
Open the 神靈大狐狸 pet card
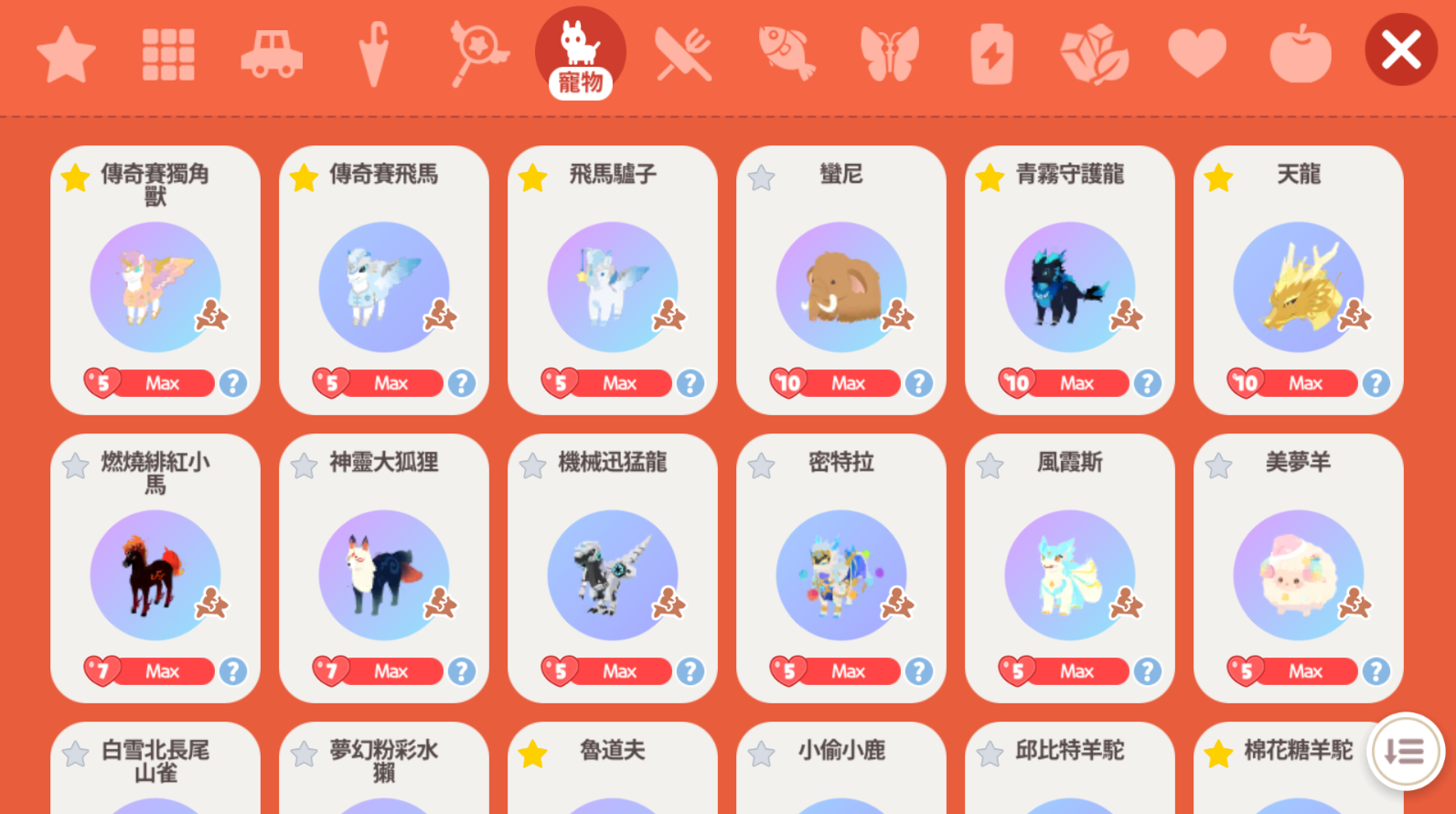(x=383, y=575)
